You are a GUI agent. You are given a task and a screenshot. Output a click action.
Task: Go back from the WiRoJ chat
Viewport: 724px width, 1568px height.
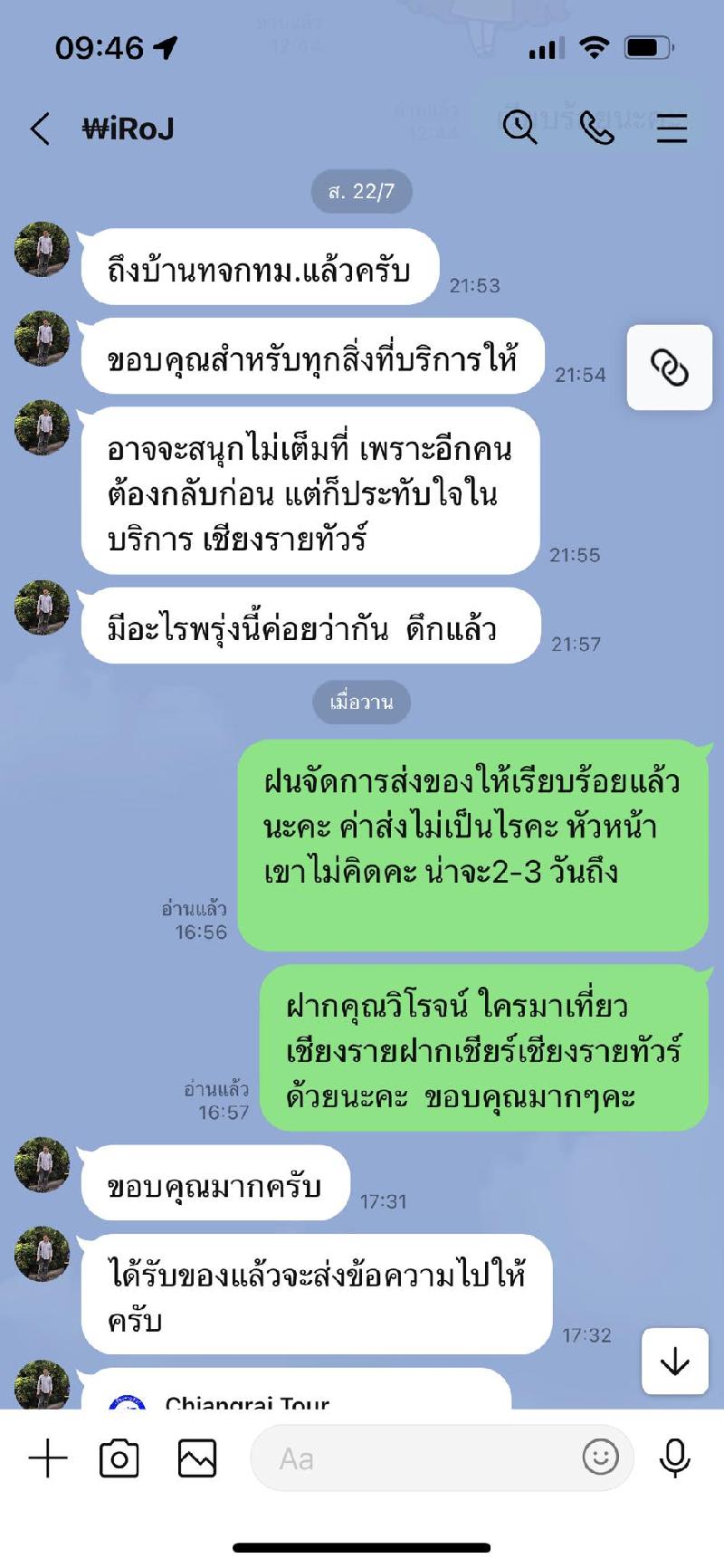40,129
